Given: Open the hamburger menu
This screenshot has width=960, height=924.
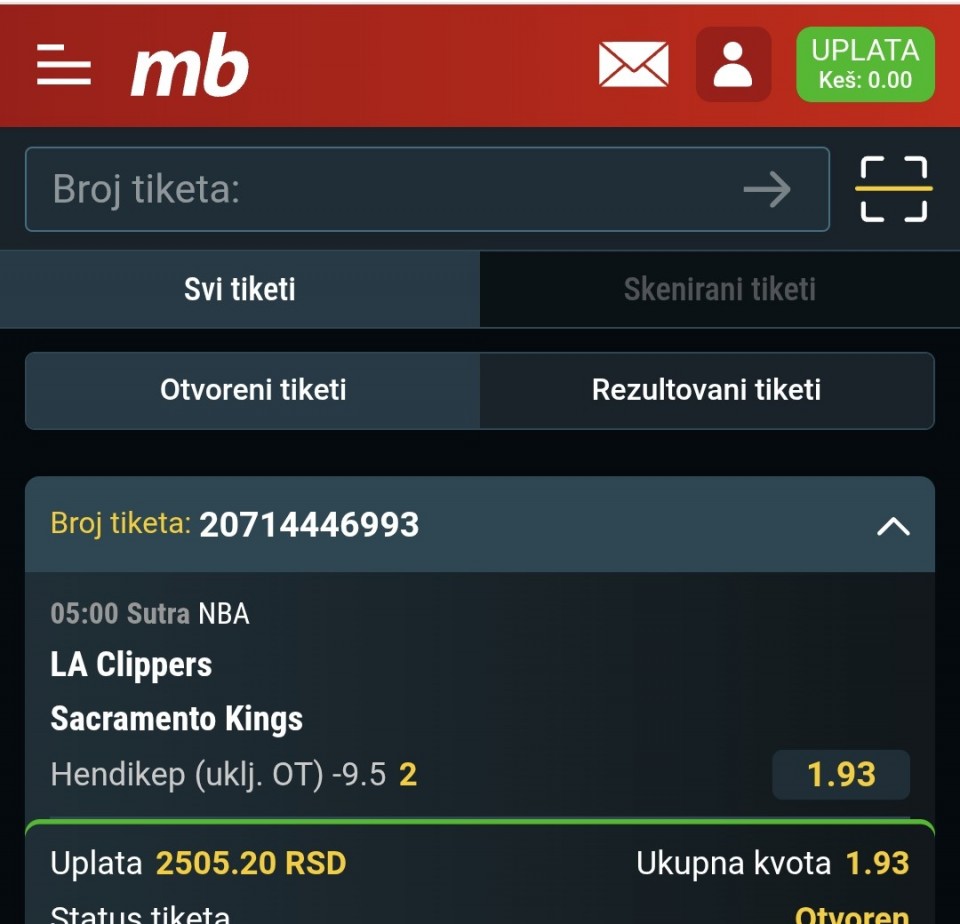Looking at the screenshot, I should click(x=64, y=66).
